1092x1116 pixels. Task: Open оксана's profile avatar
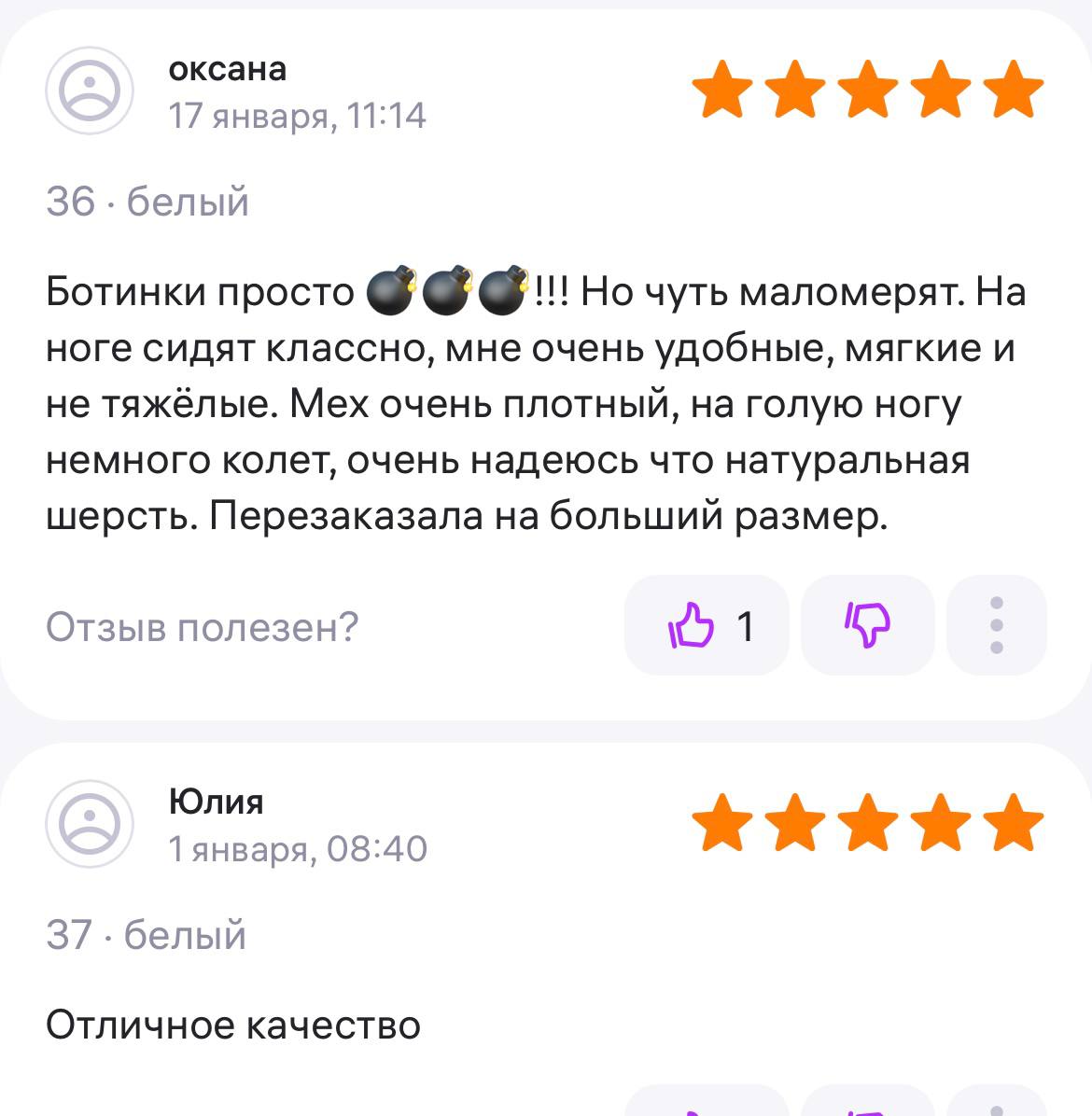[x=90, y=91]
